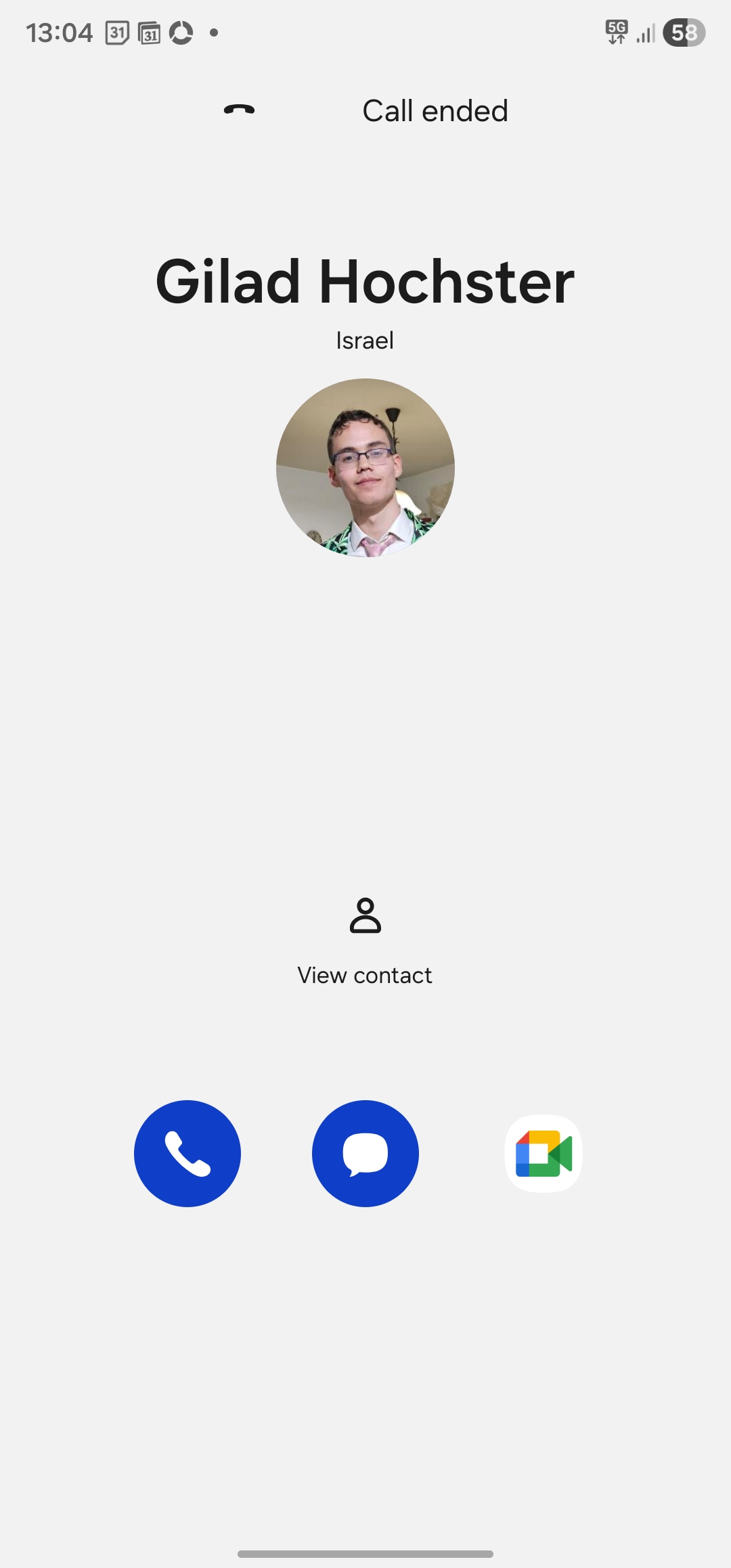This screenshot has width=731, height=1568.
Task: Call Gilad Hochster back
Action: coord(187,1153)
